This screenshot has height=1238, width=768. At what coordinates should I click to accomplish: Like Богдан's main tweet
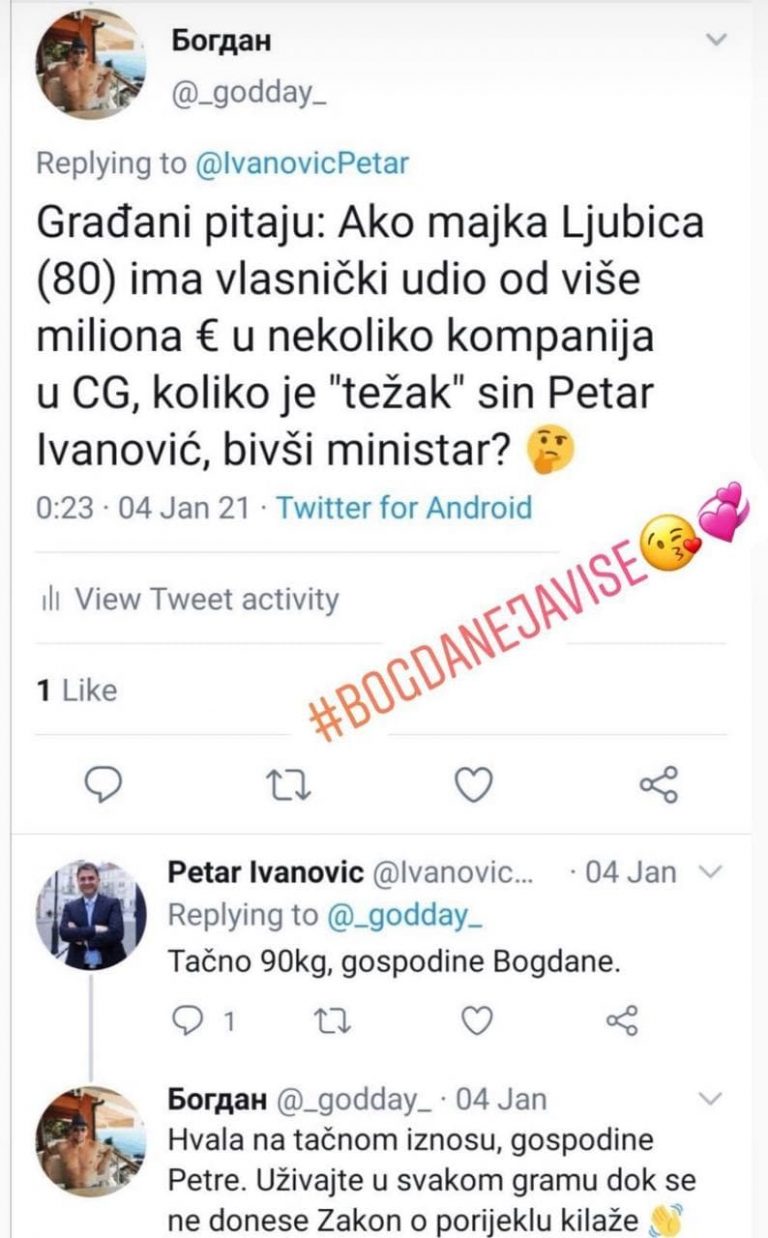473,785
